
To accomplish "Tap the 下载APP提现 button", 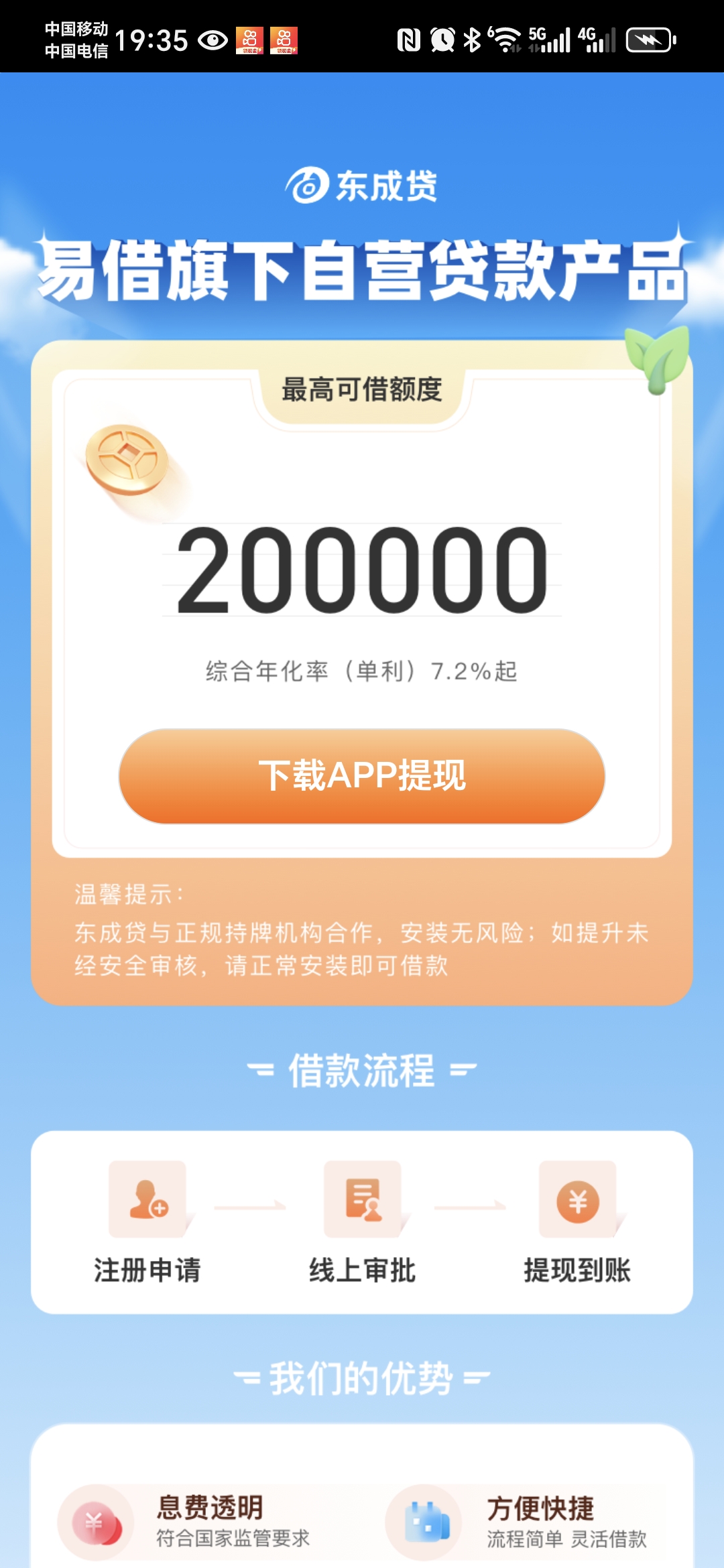I will pos(362,776).
